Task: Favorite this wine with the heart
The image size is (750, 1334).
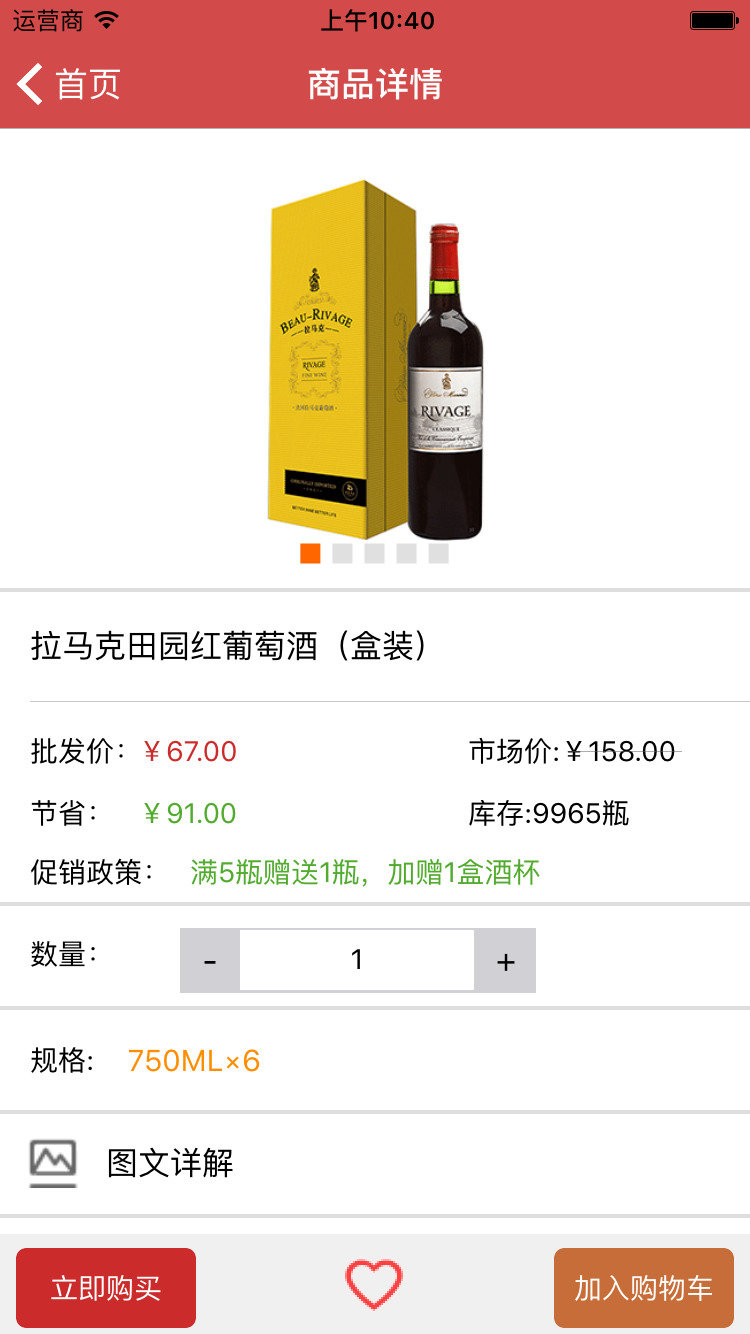Action: (374, 1285)
